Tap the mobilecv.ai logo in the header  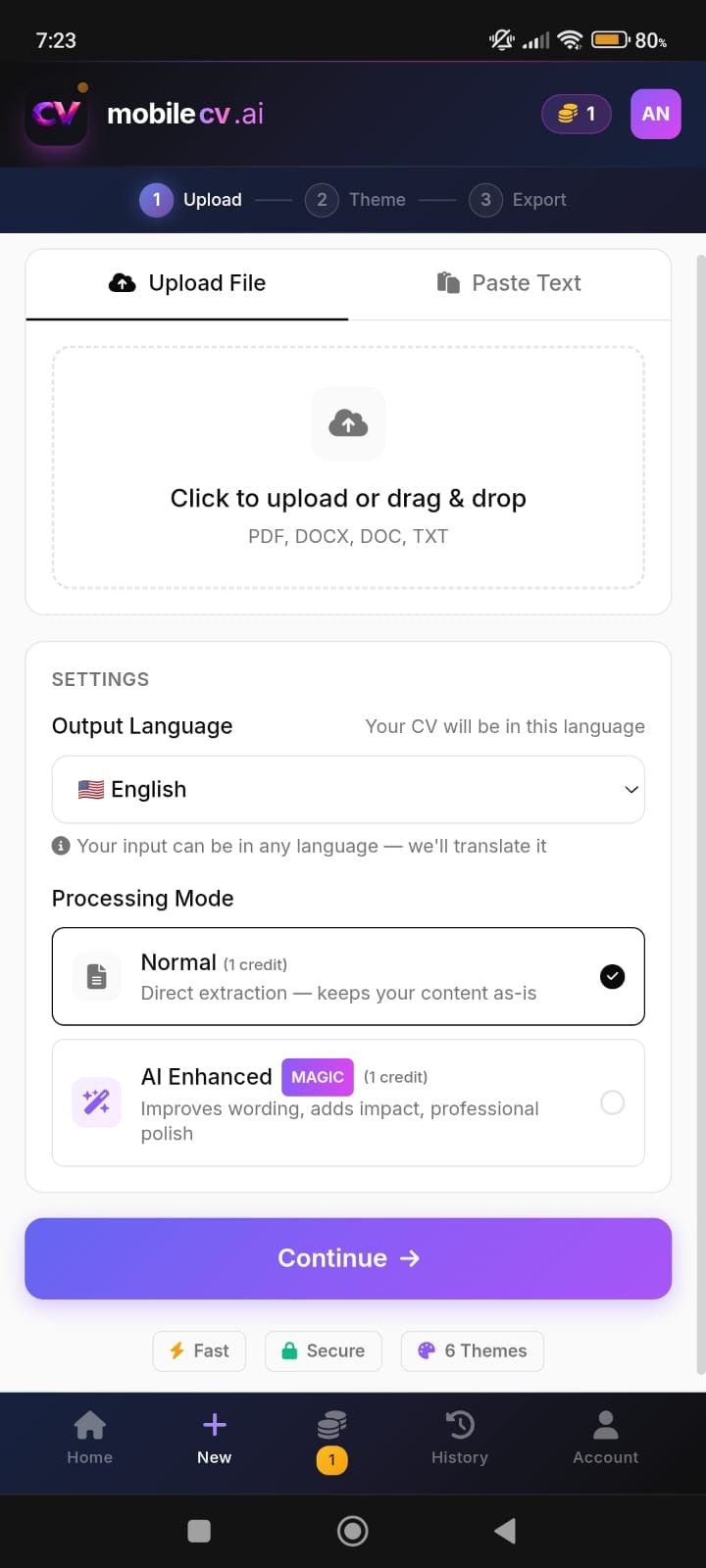[x=146, y=114]
